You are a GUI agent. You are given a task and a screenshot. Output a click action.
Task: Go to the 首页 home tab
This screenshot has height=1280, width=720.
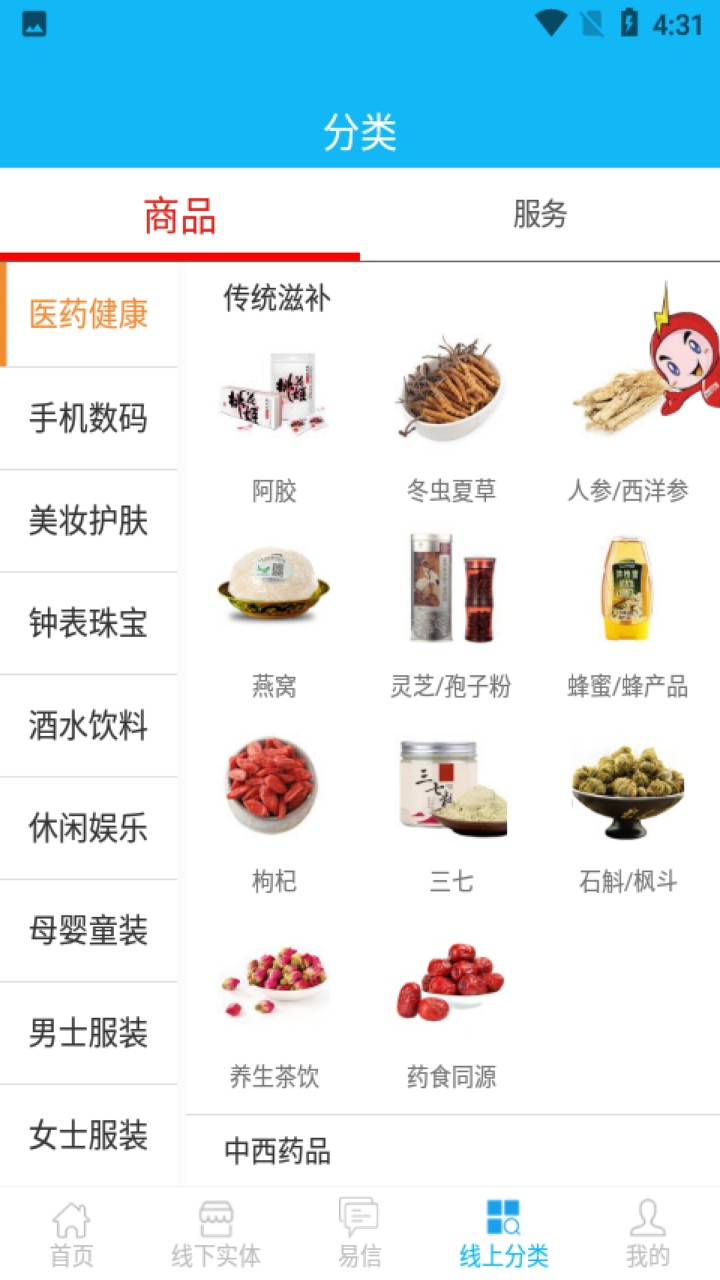pos(72,1234)
